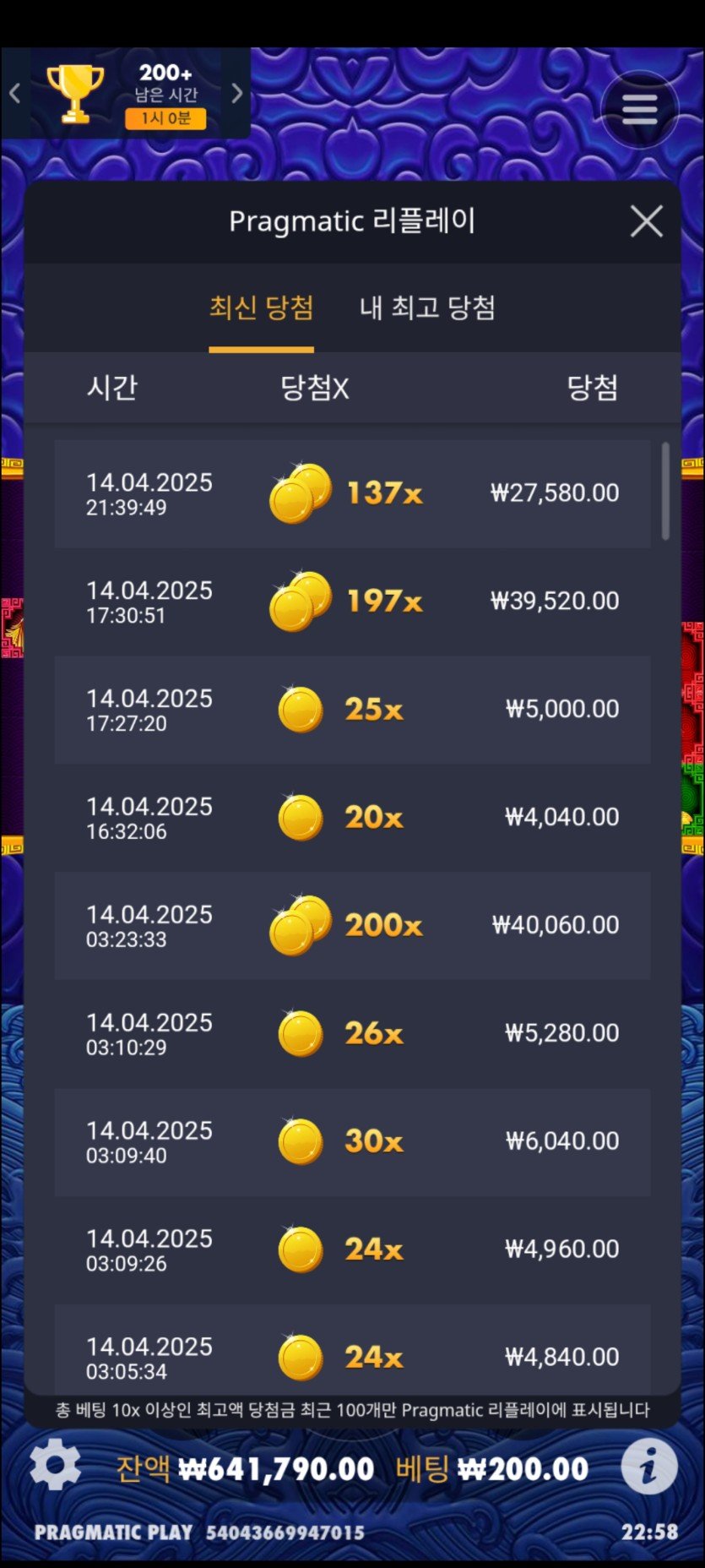Screen dimensions: 705x1568
Task: Play replay of 137x win at 21:39:49
Action: [352, 494]
